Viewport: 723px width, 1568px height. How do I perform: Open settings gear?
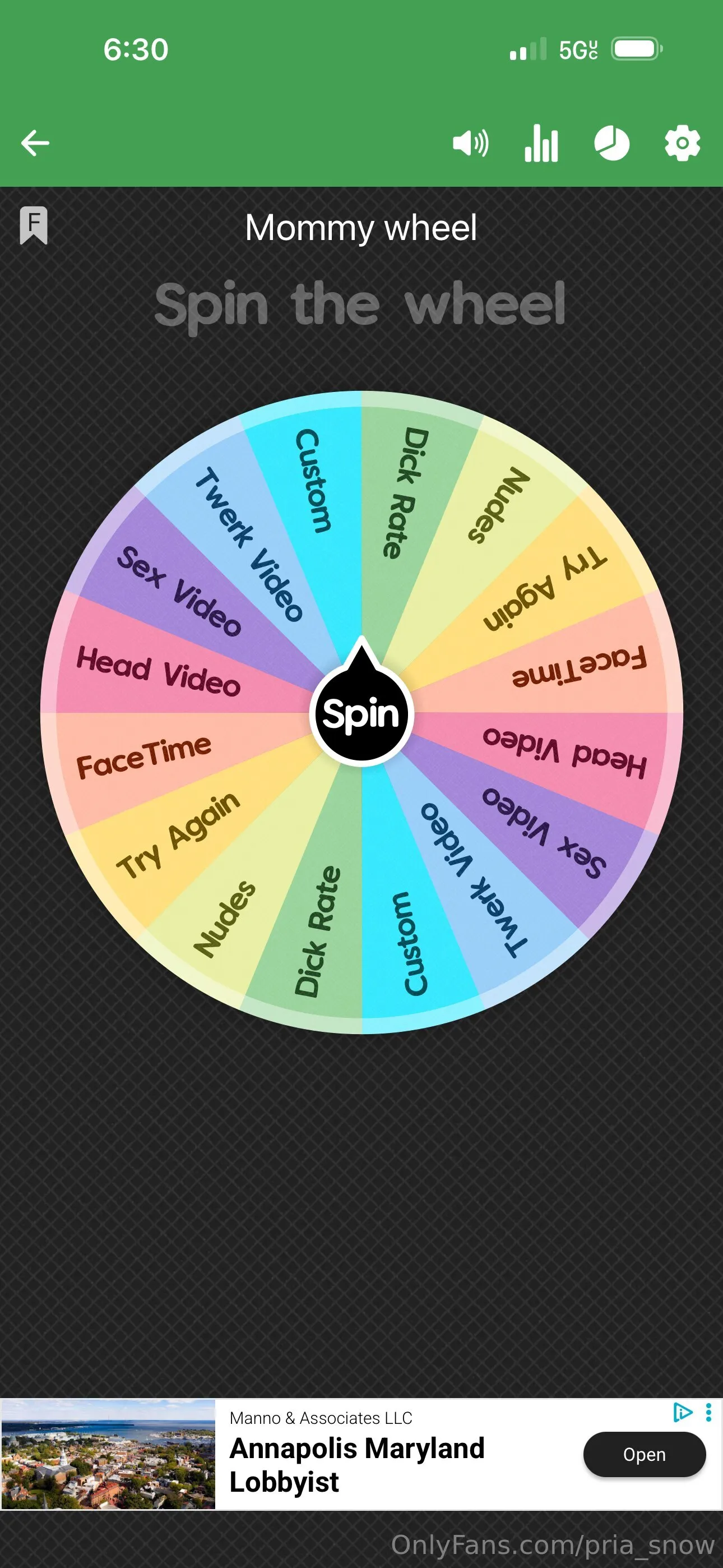coord(682,144)
